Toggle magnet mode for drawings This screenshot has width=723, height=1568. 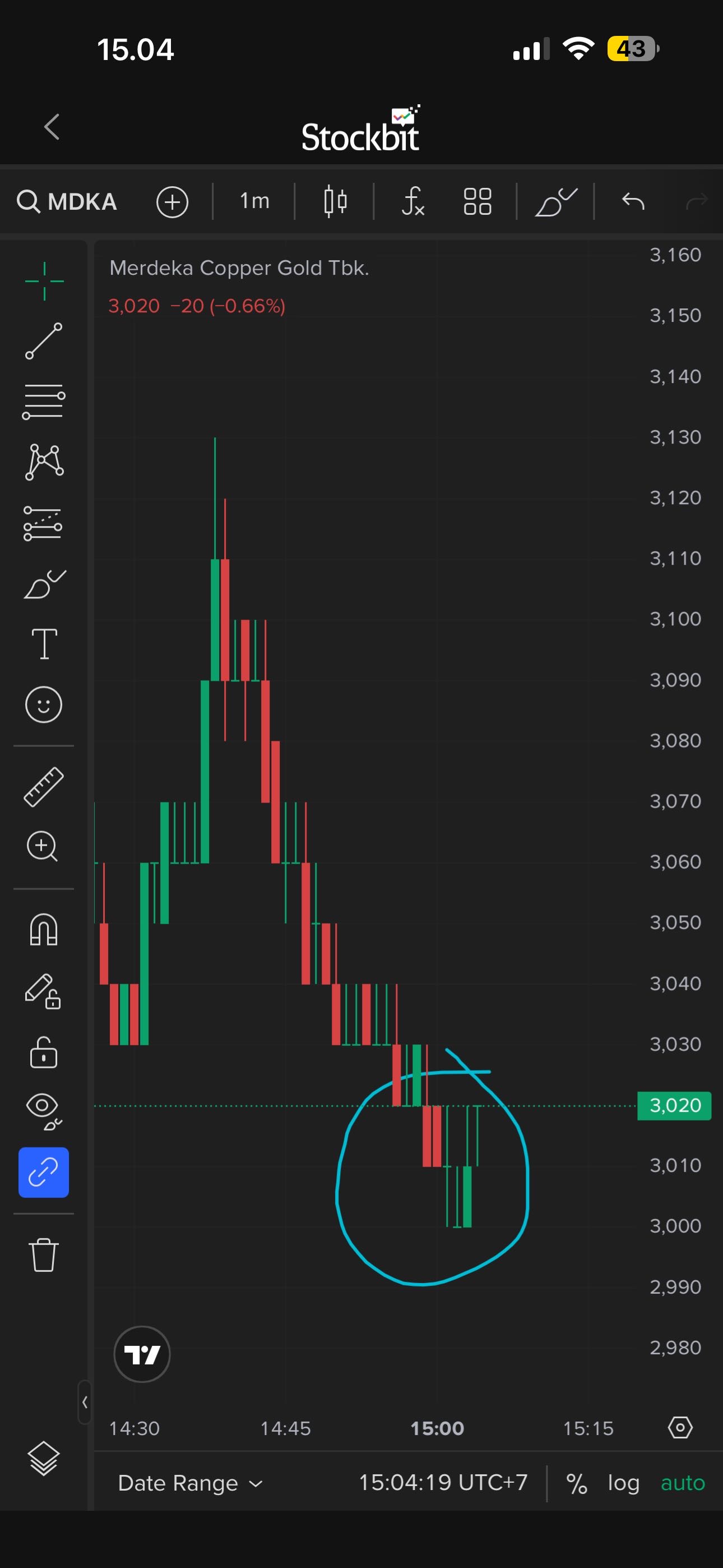click(x=44, y=930)
